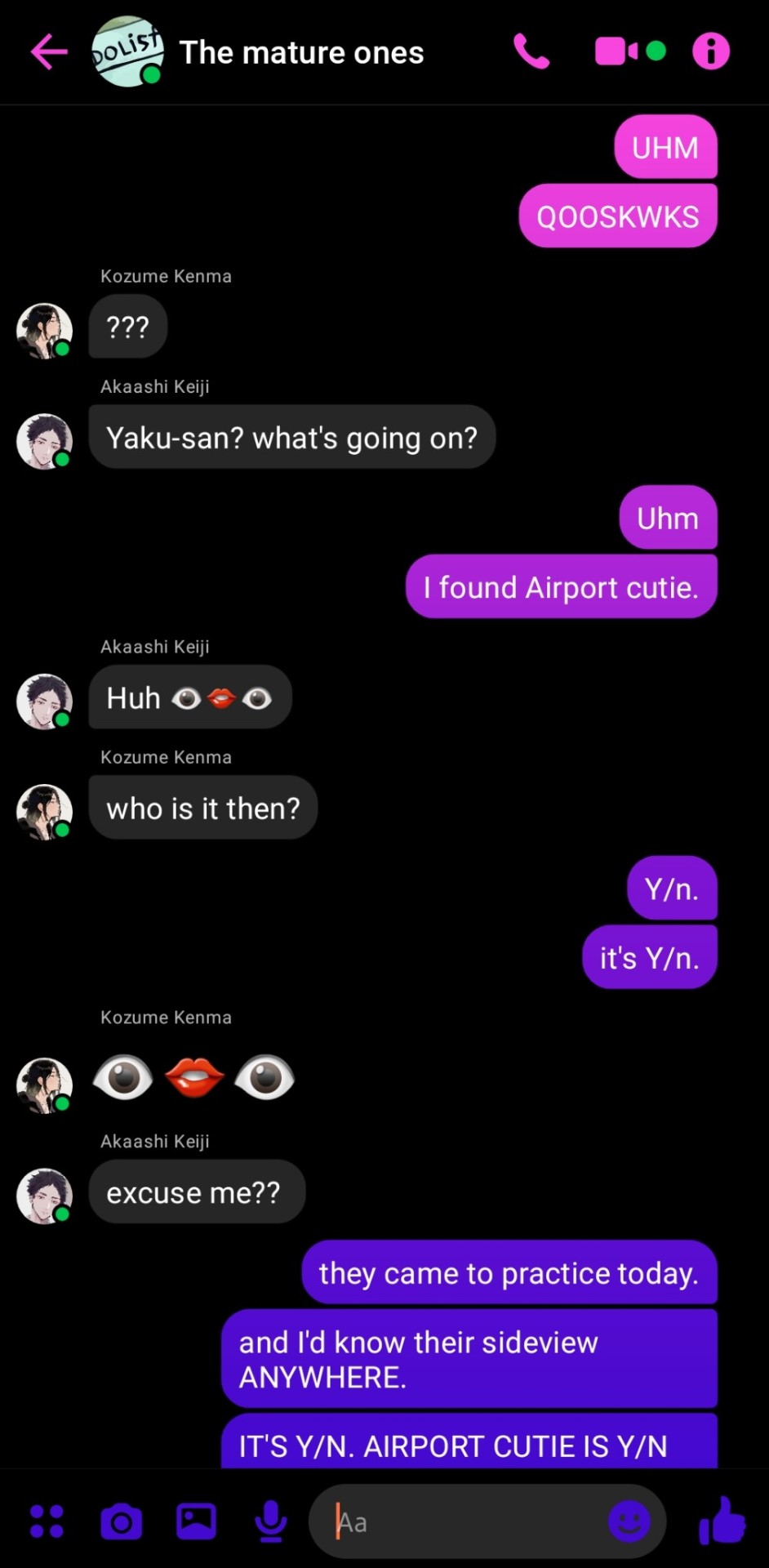Viewport: 769px width, 1568px height.
Task: Start a voice call with the group
Action: click(531, 52)
